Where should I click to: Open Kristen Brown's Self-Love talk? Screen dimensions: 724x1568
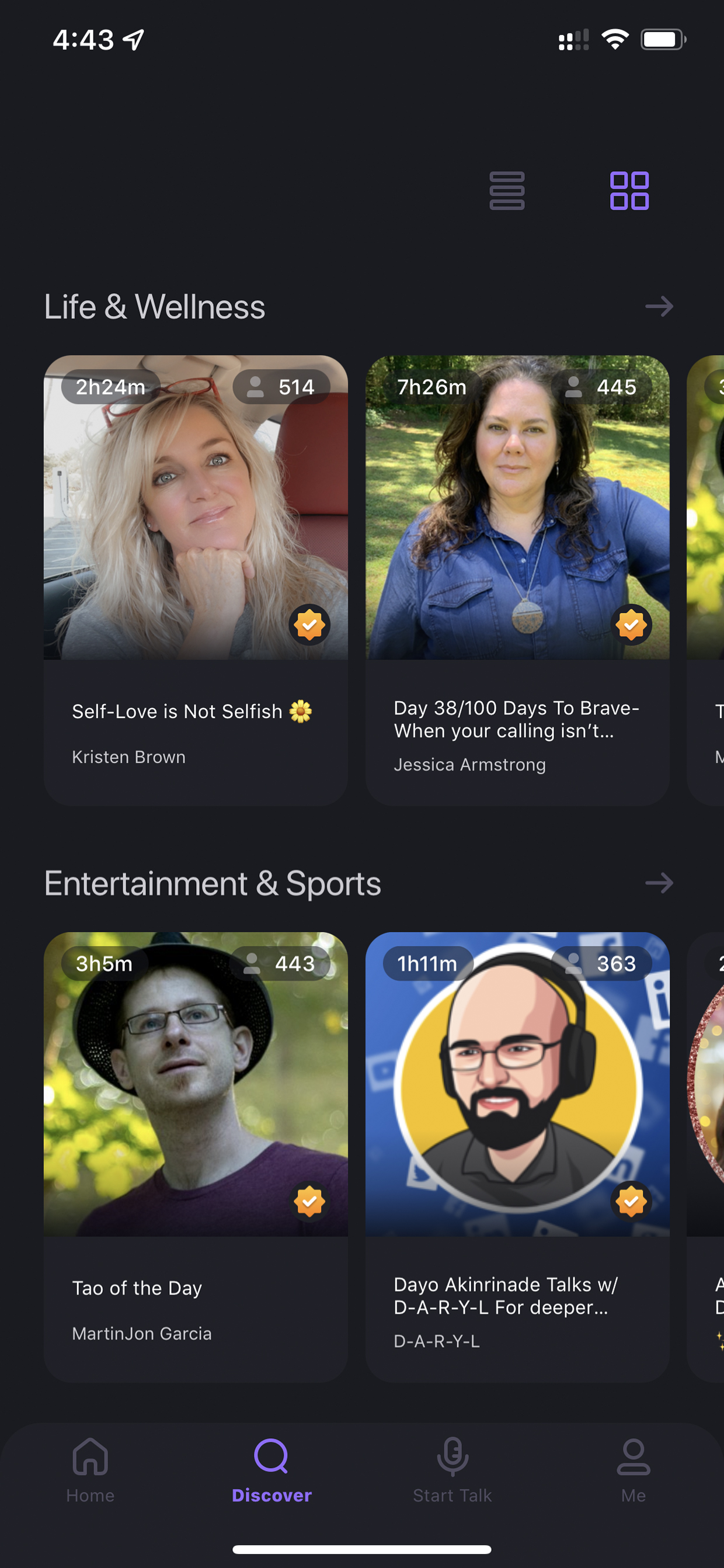(x=196, y=580)
